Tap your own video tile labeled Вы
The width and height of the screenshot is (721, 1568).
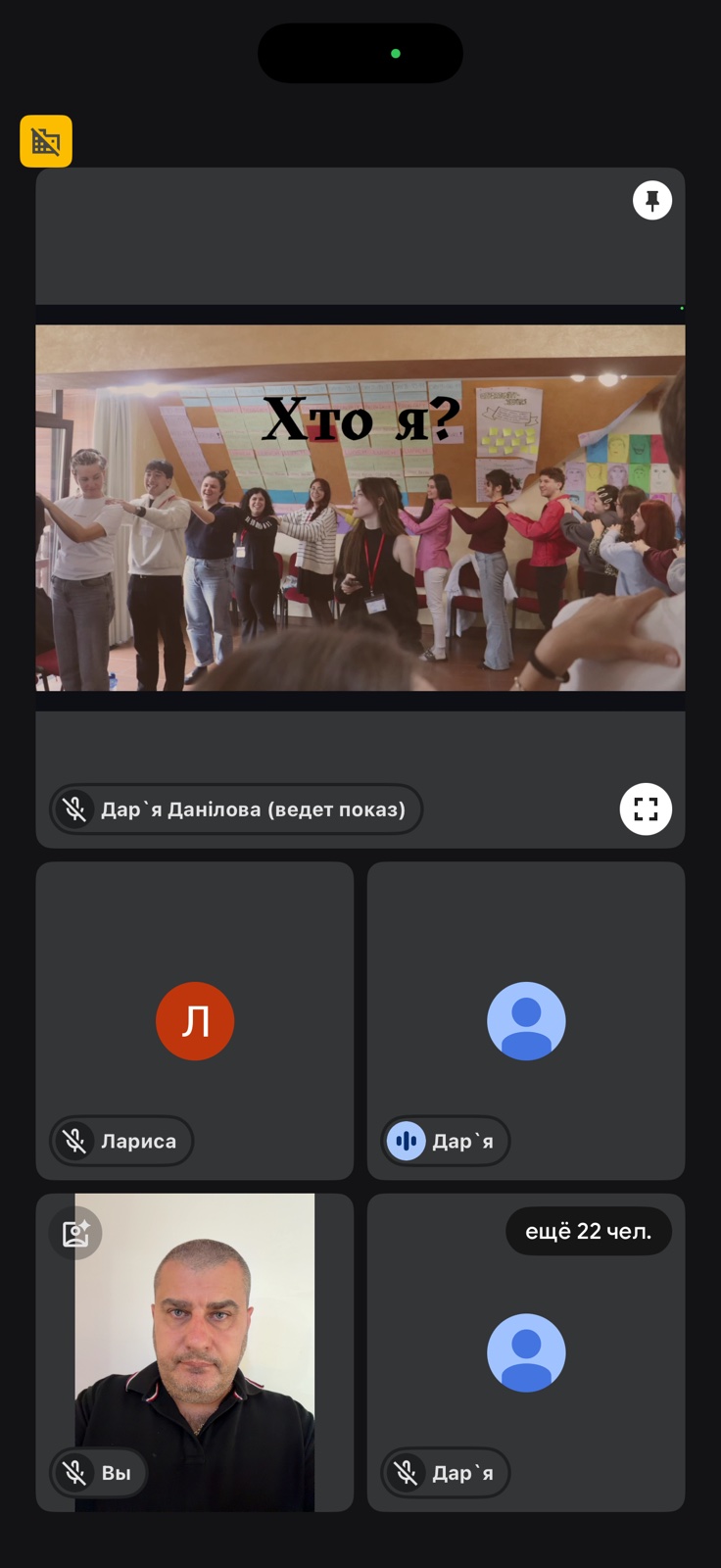pos(194,1352)
